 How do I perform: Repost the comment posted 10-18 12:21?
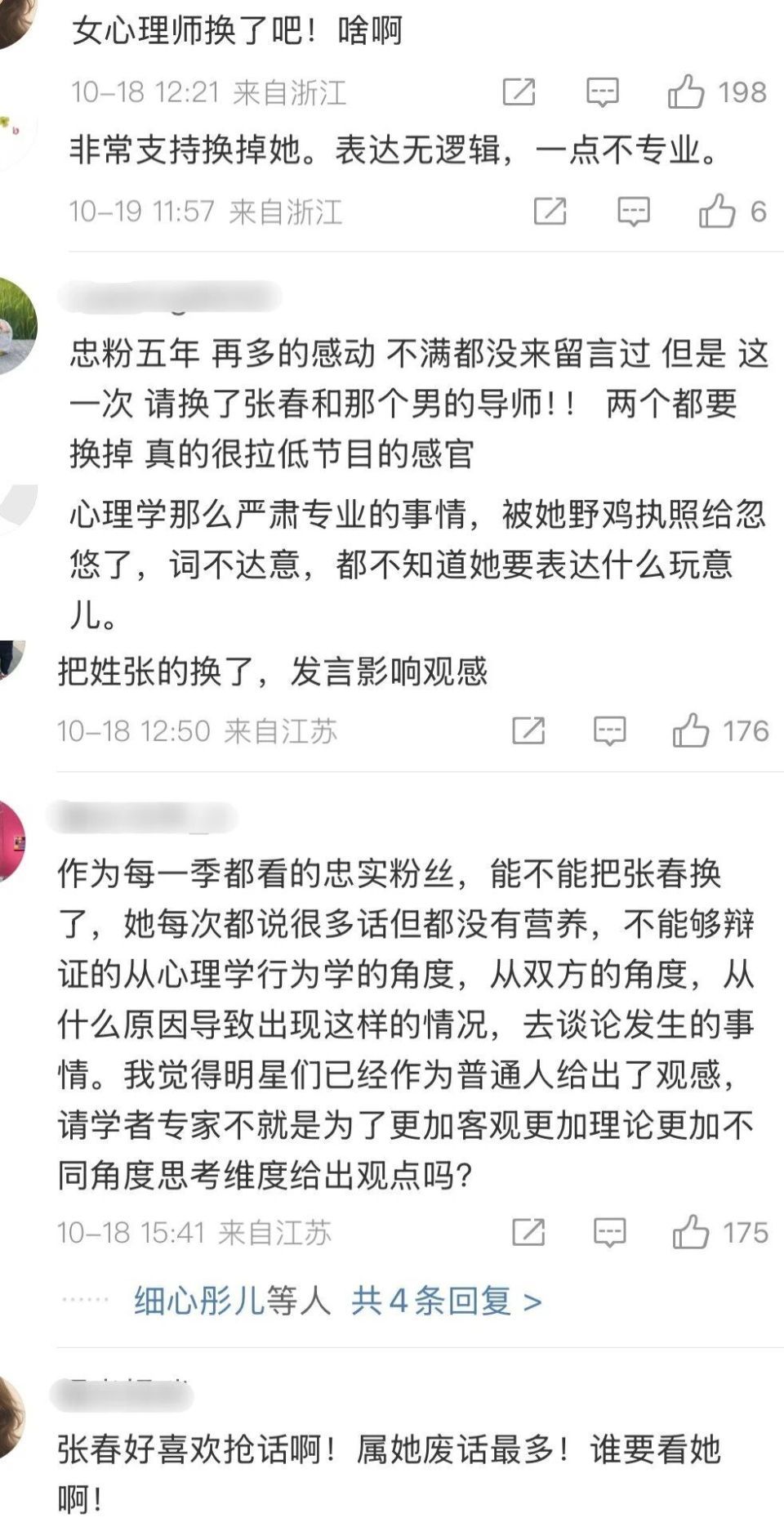(519, 92)
